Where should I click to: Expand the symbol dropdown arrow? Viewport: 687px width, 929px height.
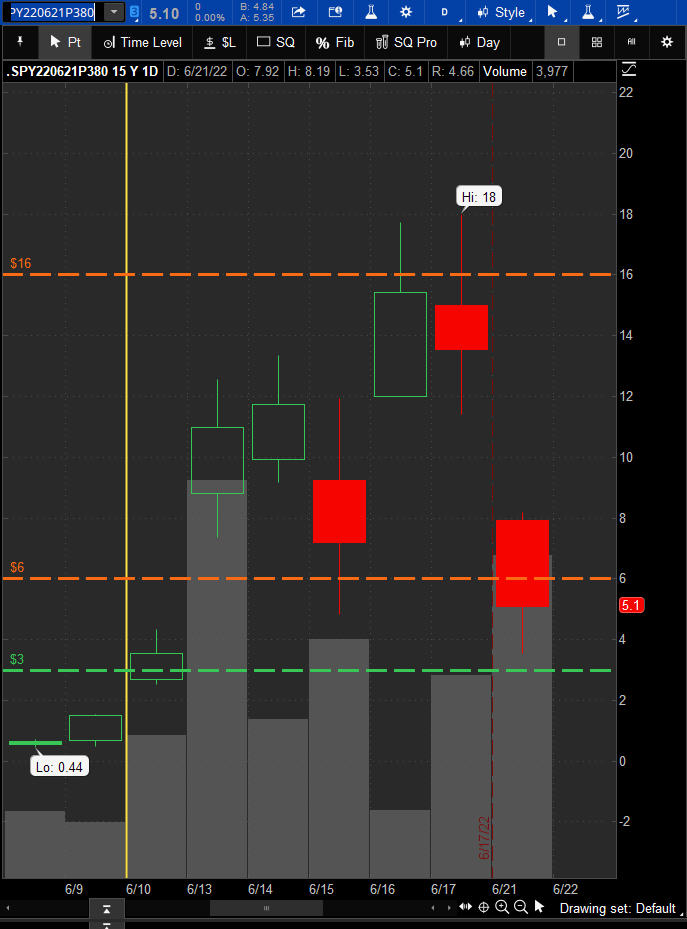(114, 12)
